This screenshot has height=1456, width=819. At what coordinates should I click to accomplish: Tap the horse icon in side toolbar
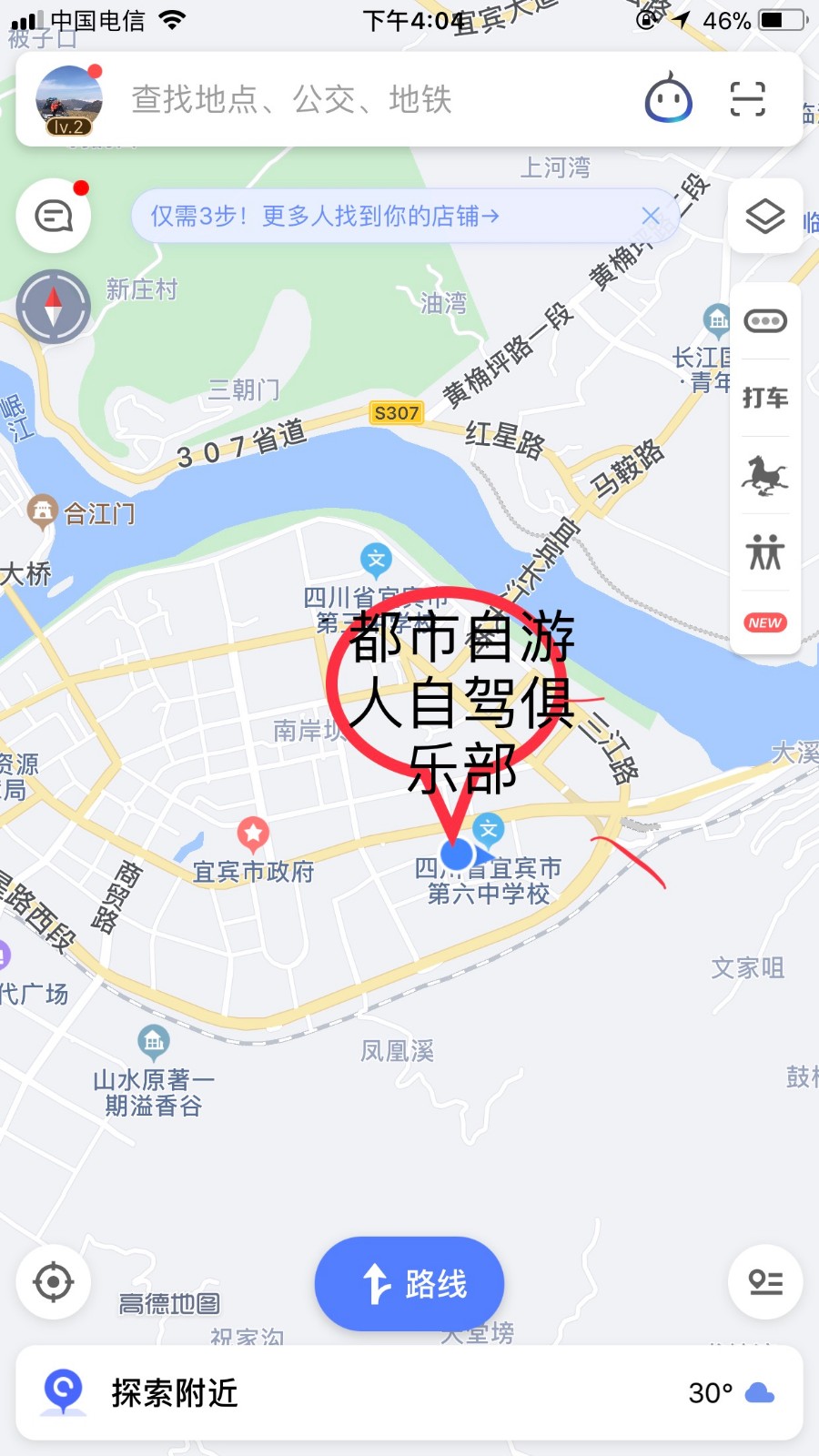[765, 475]
